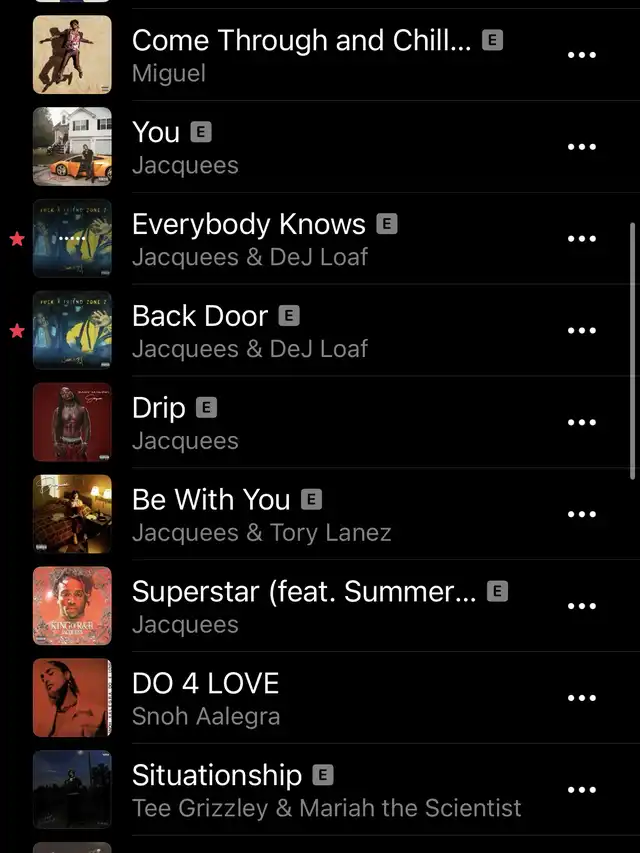Play Come Through and Chill by Miguel

[x=300, y=54]
